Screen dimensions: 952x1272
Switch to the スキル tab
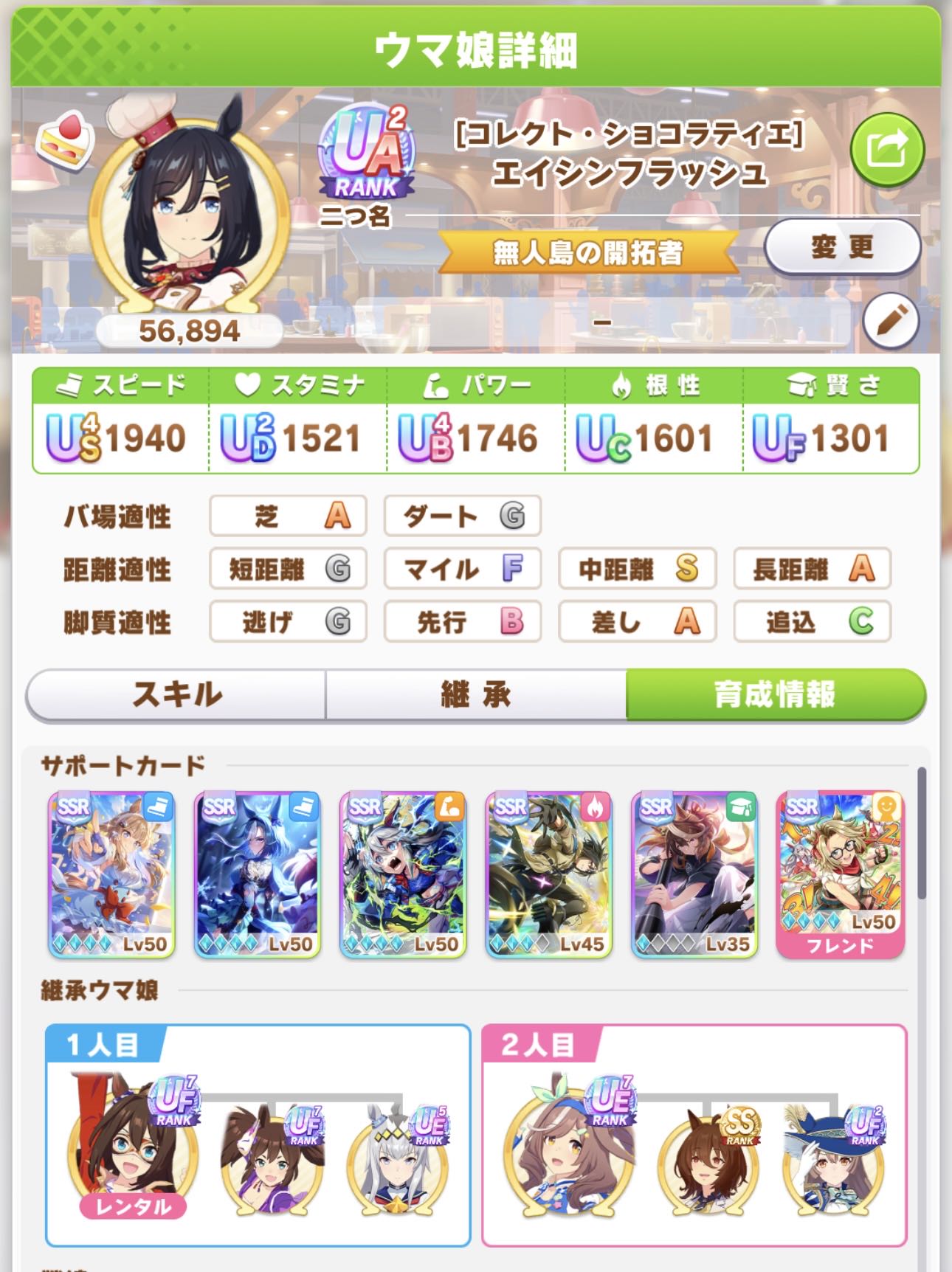pos(176,694)
